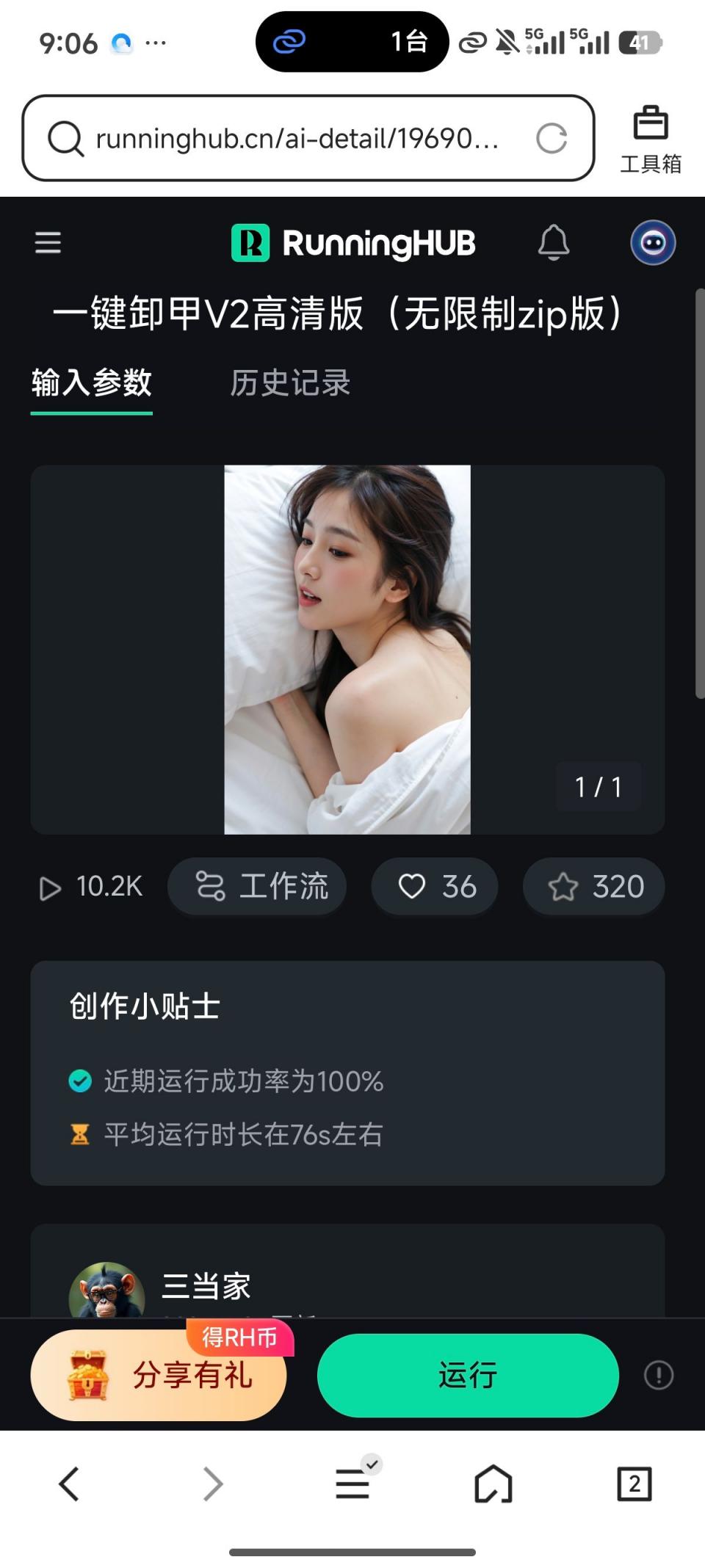Open the browser tab switcher showing 2

633,1483
